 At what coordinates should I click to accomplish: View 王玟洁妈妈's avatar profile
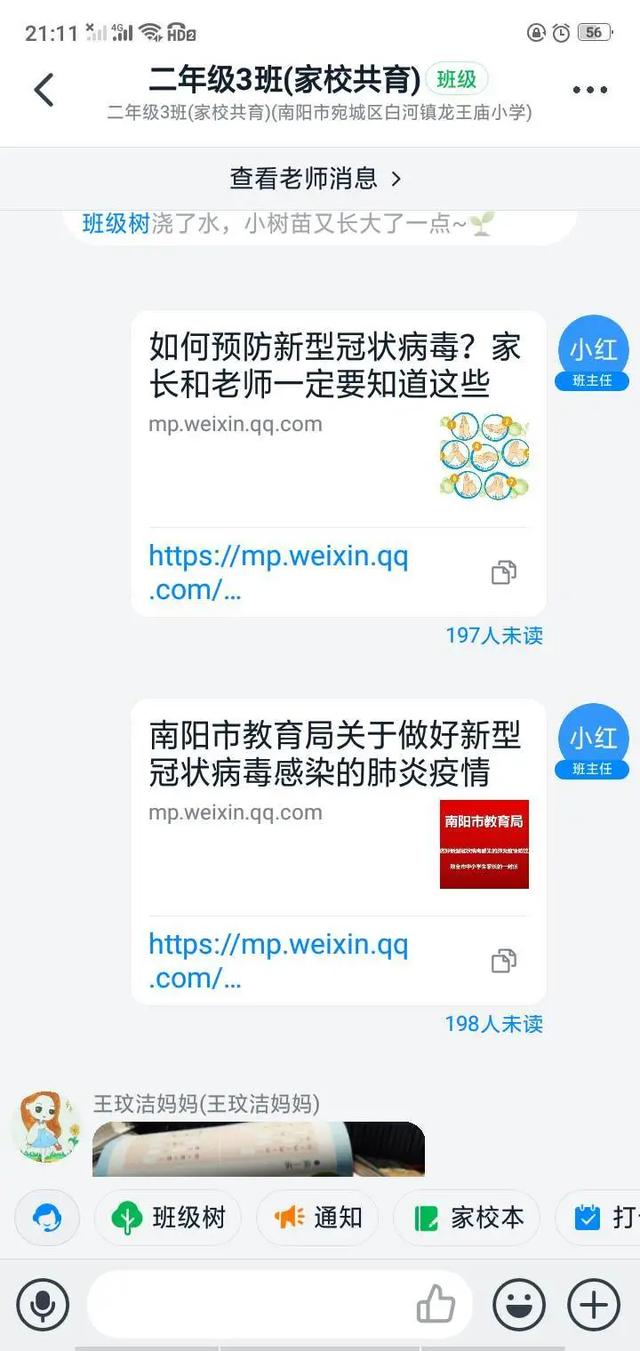point(46,1126)
